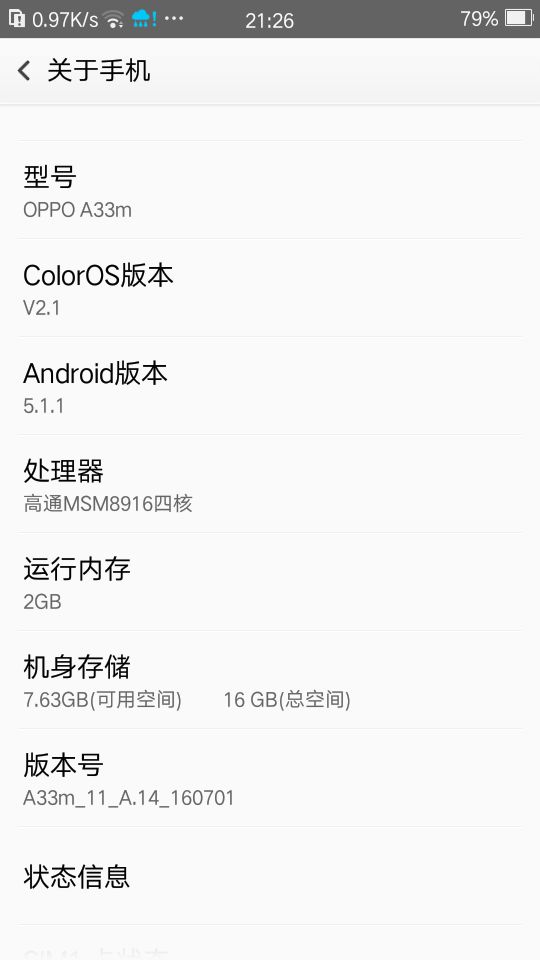Go back from 关于手机 page
The image size is (540, 960).
coord(24,71)
